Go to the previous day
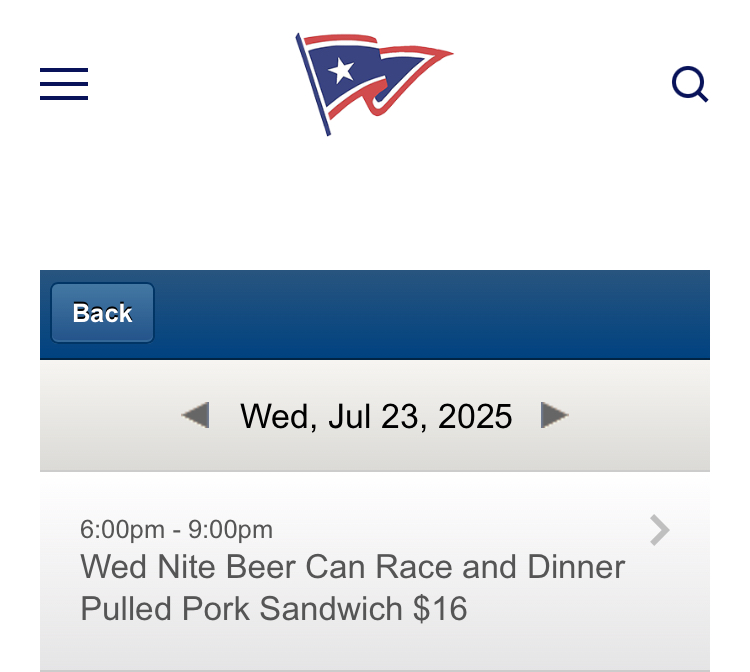The height and width of the screenshot is (672, 750). (195, 415)
